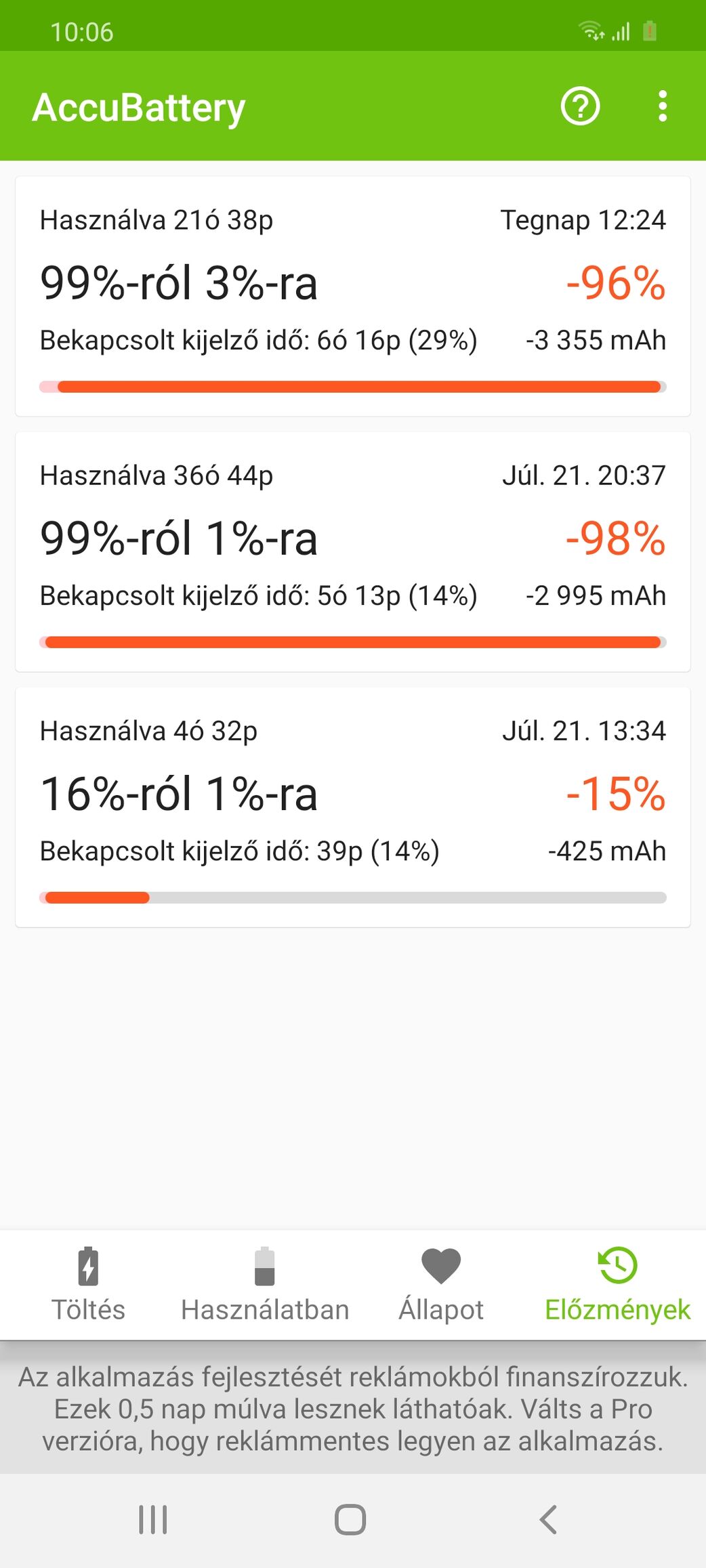
Task: Open the Júl. 21. 20:37 session card
Action: tap(353, 552)
